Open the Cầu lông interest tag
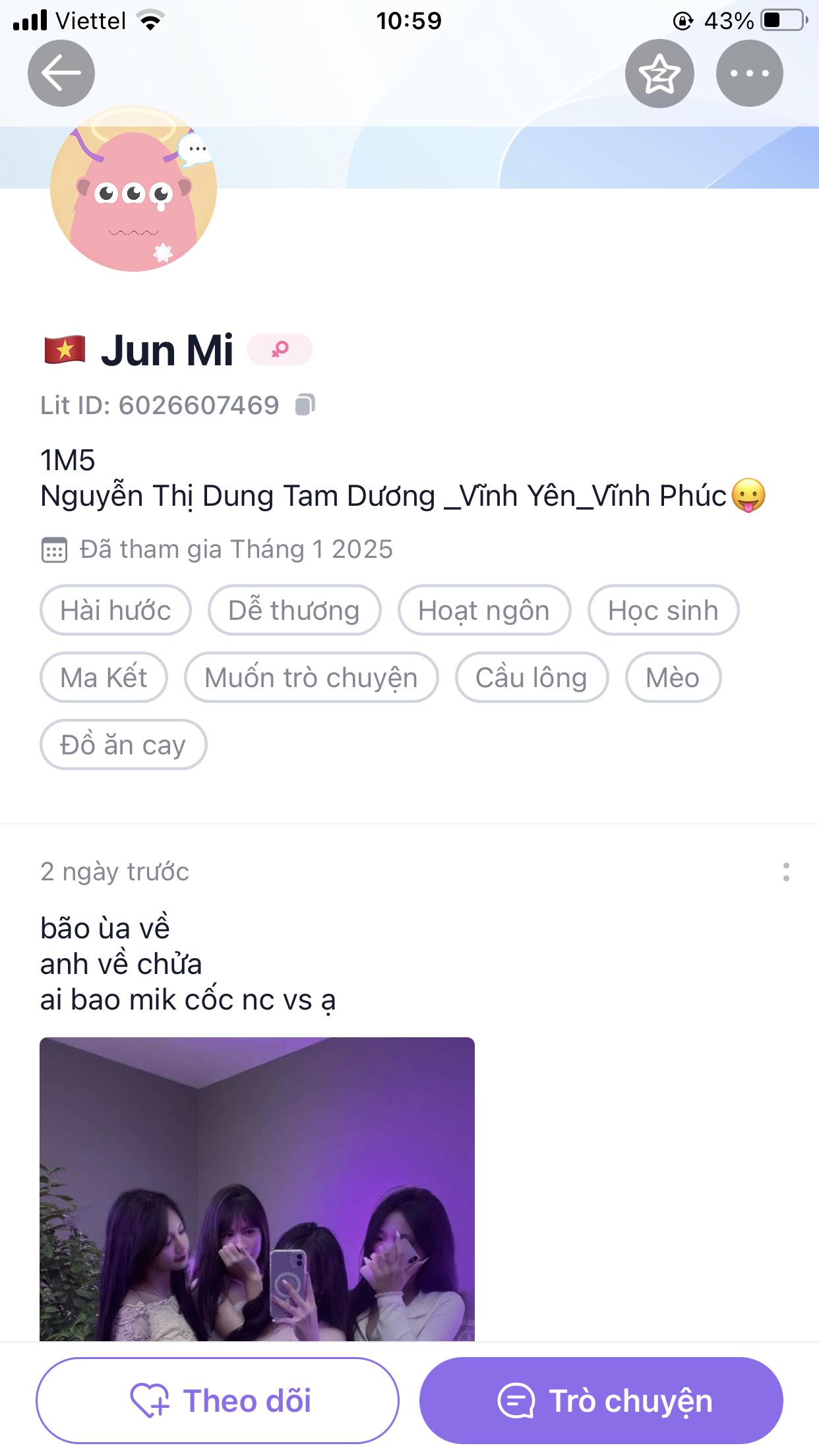This screenshot has width=819, height=1456. (531, 678)
